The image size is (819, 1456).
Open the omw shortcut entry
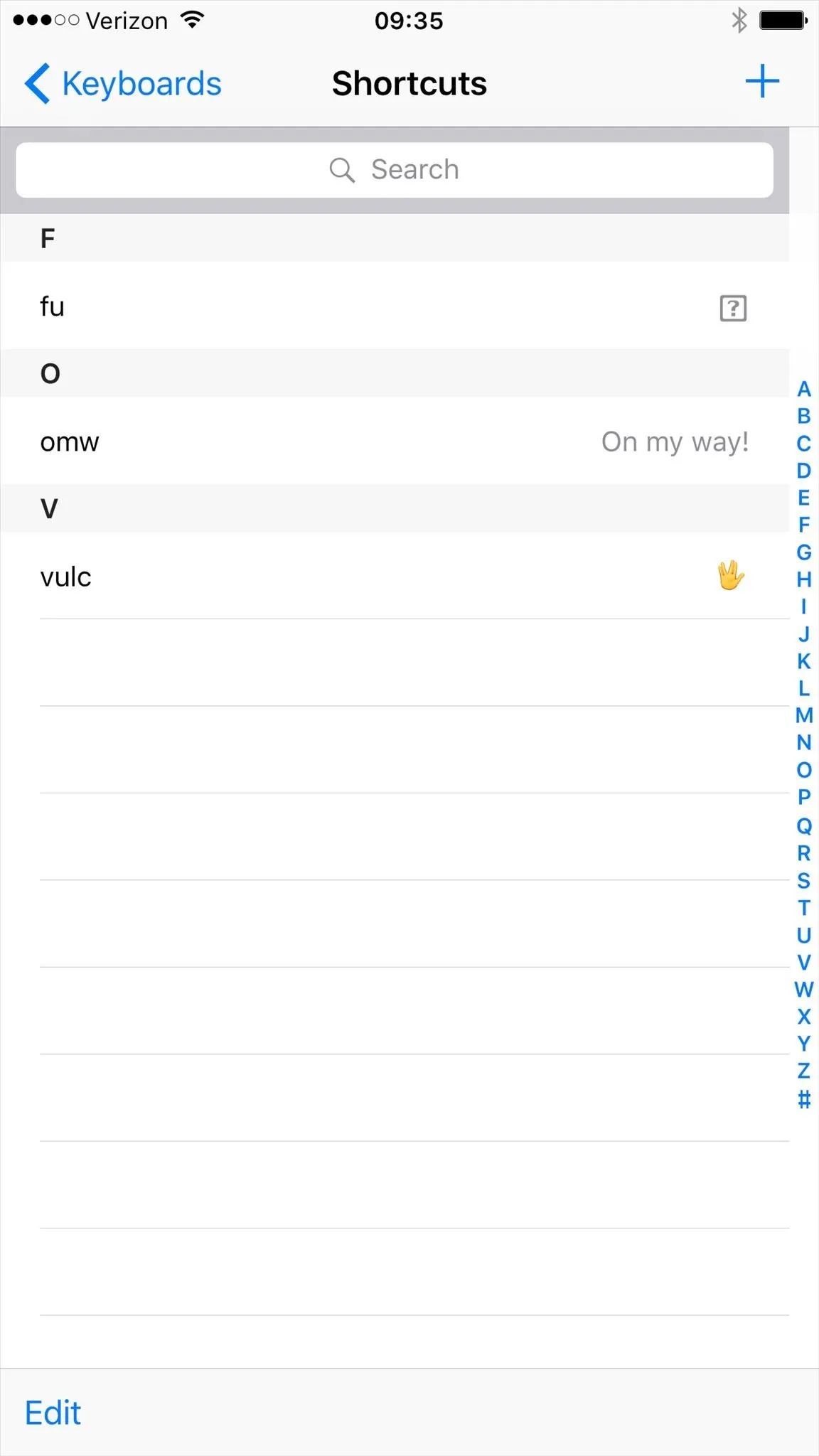pyautogui.click(x=395, y=441)
